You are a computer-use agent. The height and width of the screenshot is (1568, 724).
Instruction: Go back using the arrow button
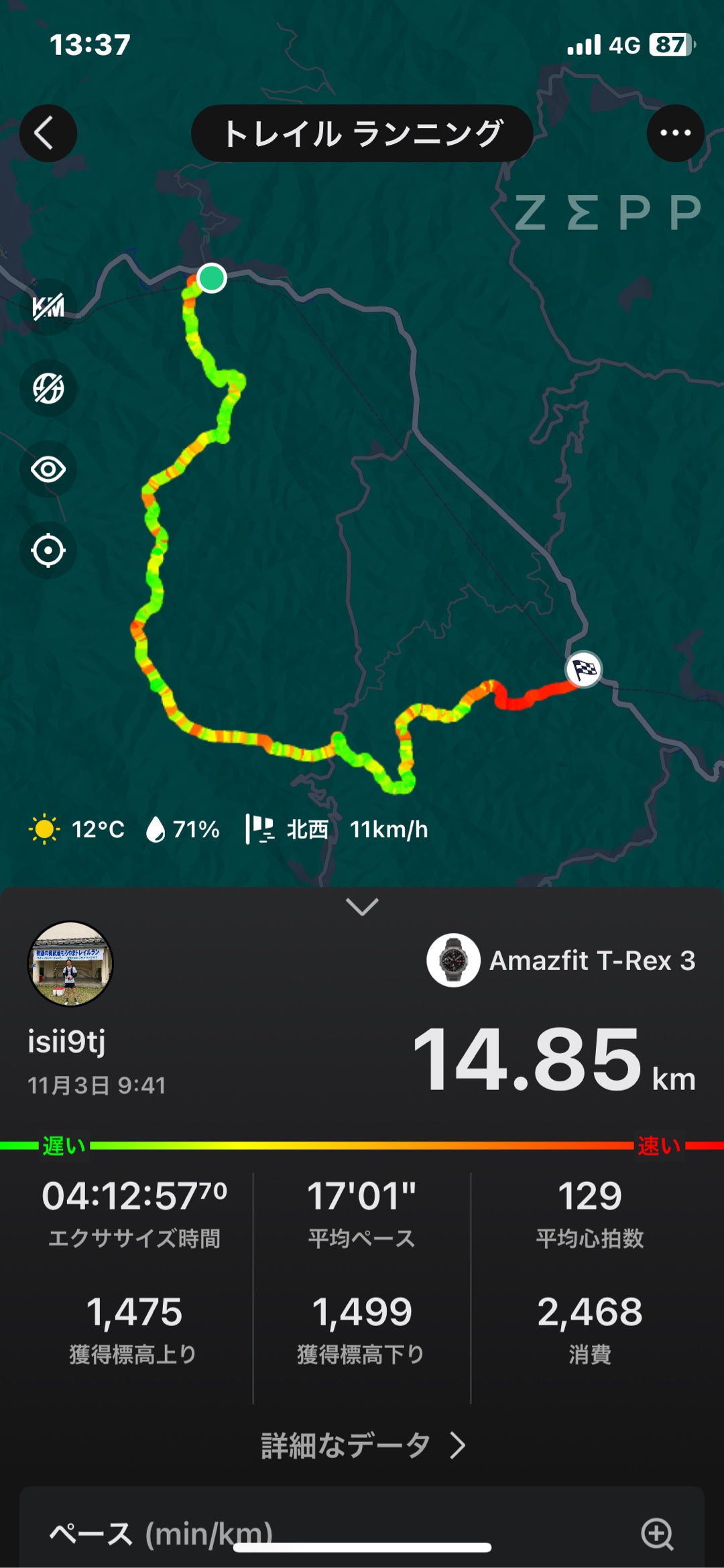(48, 133)
